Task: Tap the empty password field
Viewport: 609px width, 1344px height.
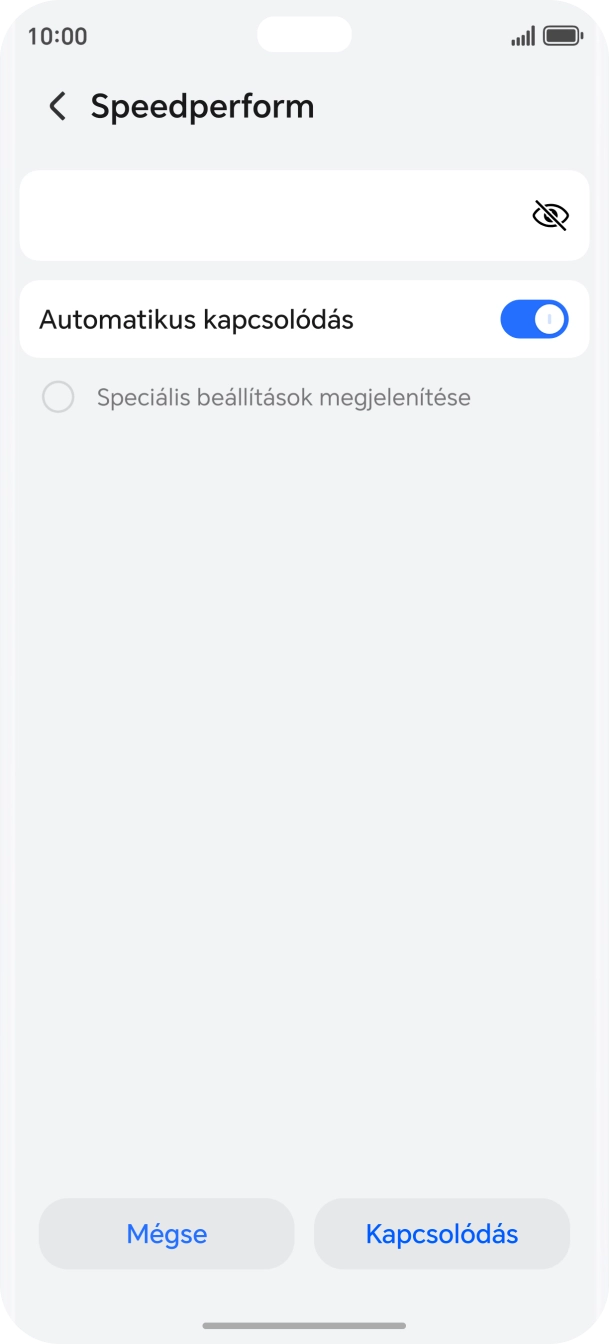Action: click(x=270, y=215)
